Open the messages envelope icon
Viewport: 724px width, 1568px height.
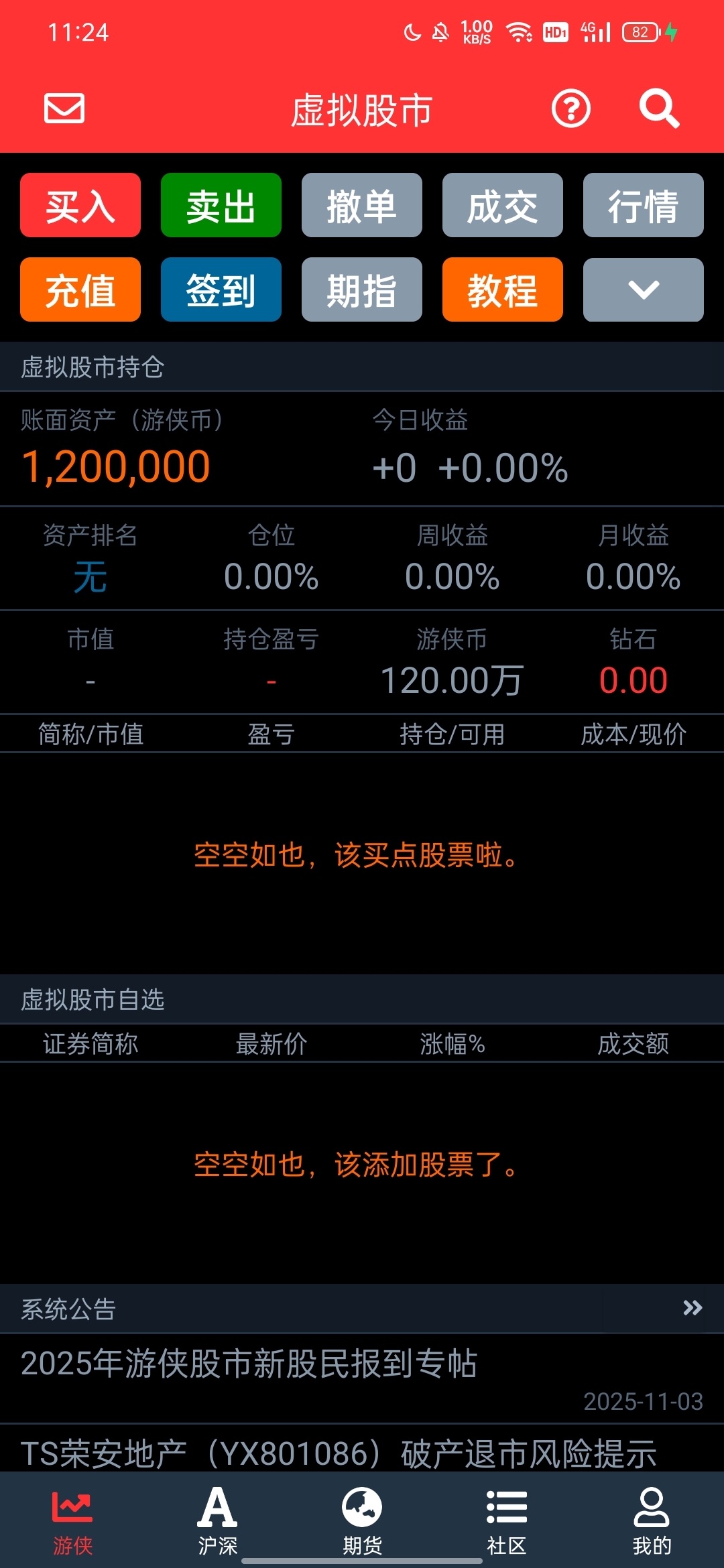point(64,109)
